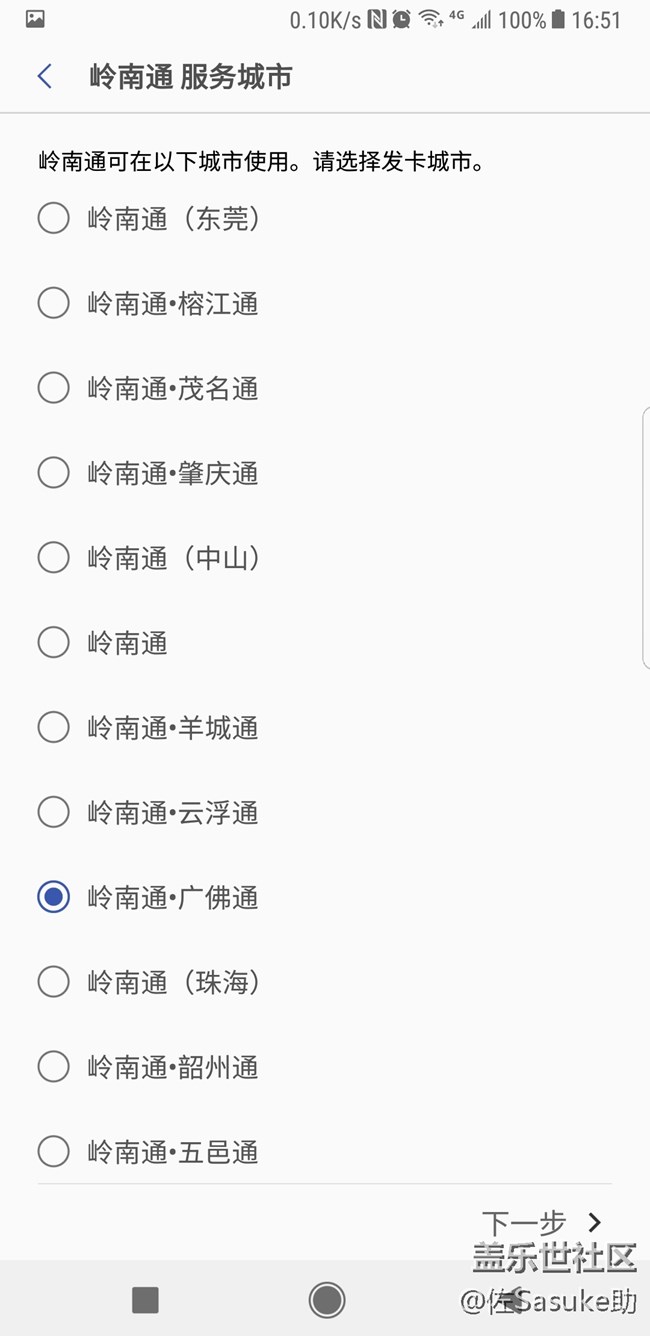Choose 岭南通•云浮通 radio button
Screen dimensions: 650x1336
click(x=54, y=813)
